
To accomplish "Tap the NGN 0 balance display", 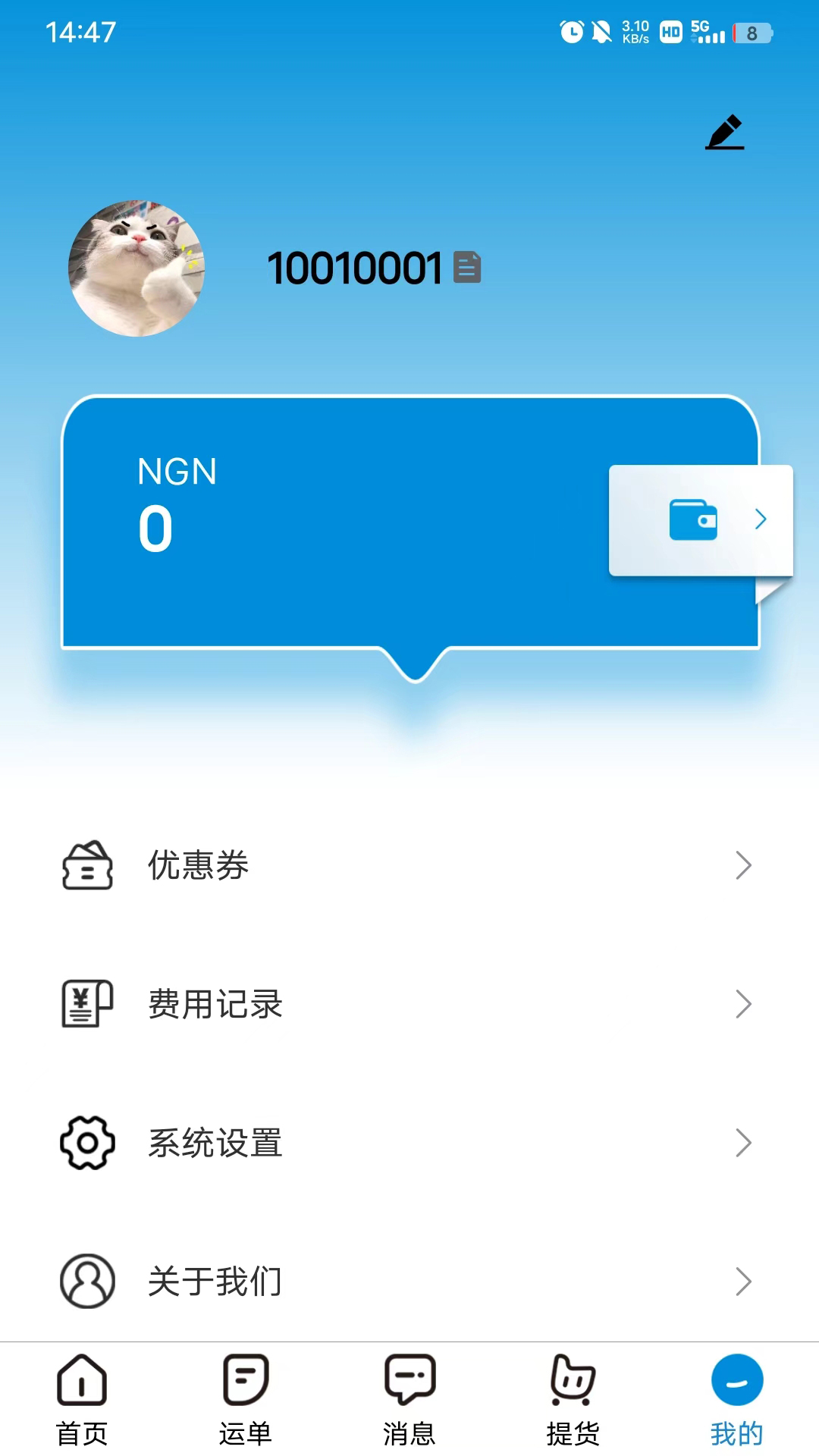I will (x=176, y=502).
